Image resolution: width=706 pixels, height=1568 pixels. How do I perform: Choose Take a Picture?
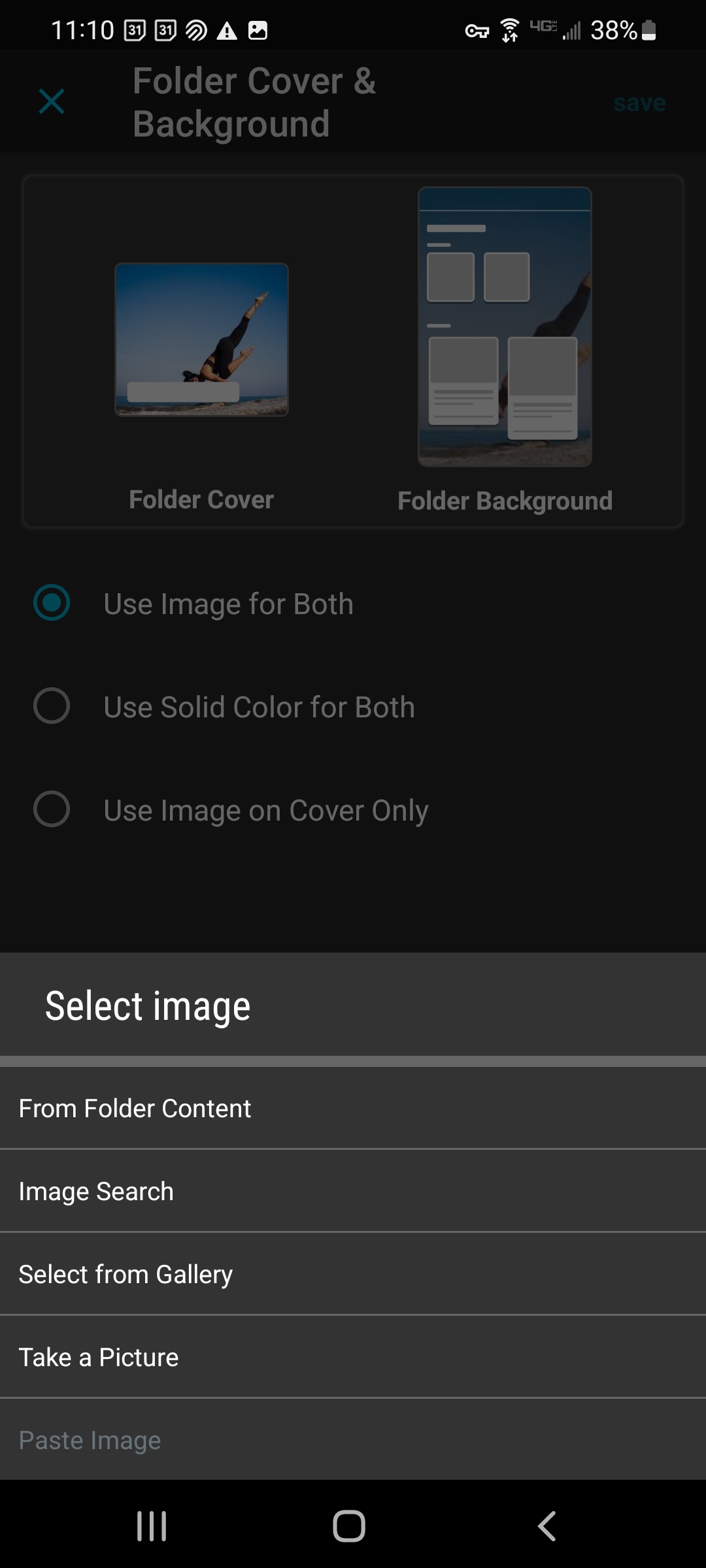[x=98, y=1357]
